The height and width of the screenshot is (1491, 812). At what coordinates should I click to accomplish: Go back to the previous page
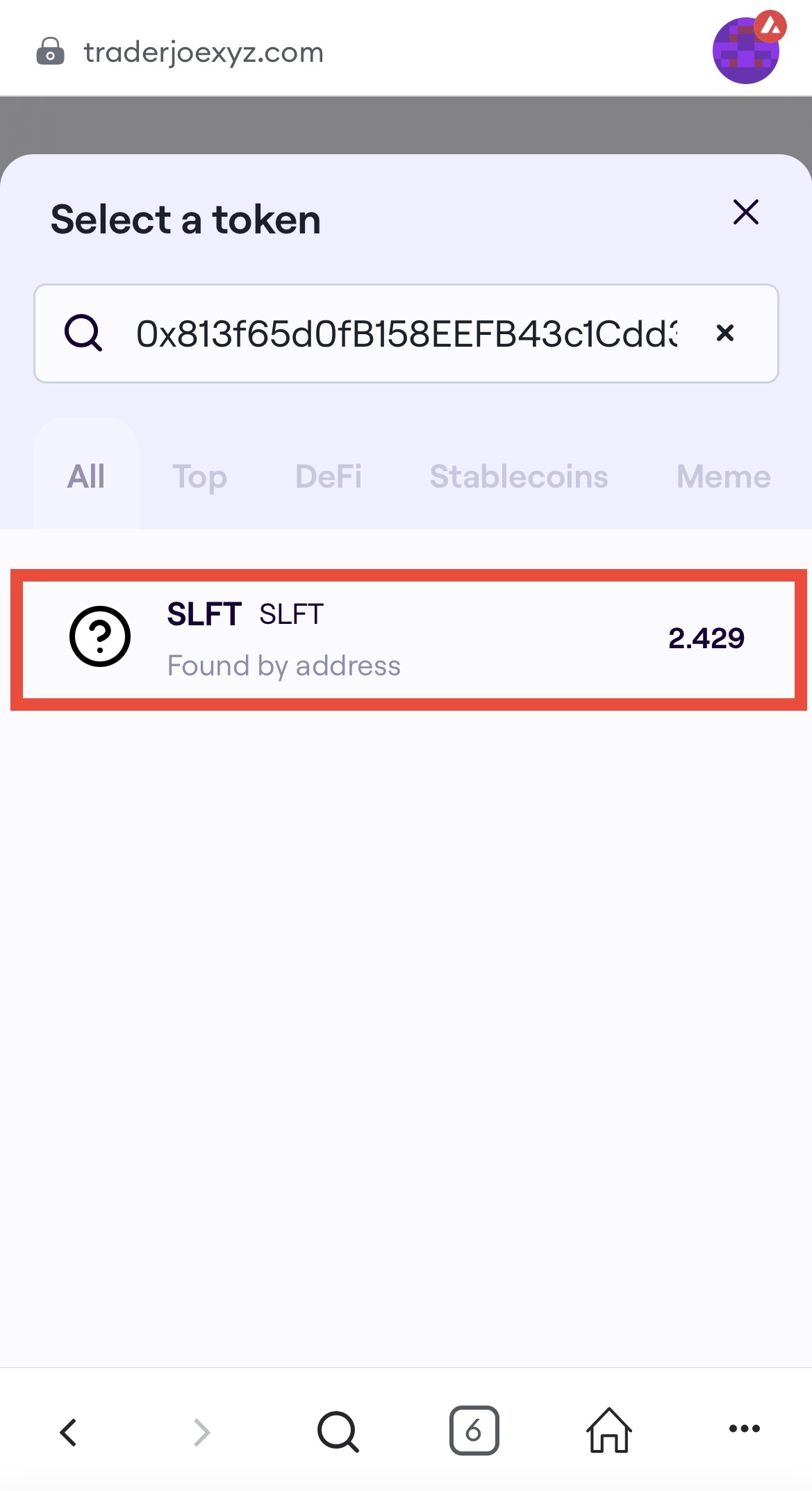[68, 1431]
